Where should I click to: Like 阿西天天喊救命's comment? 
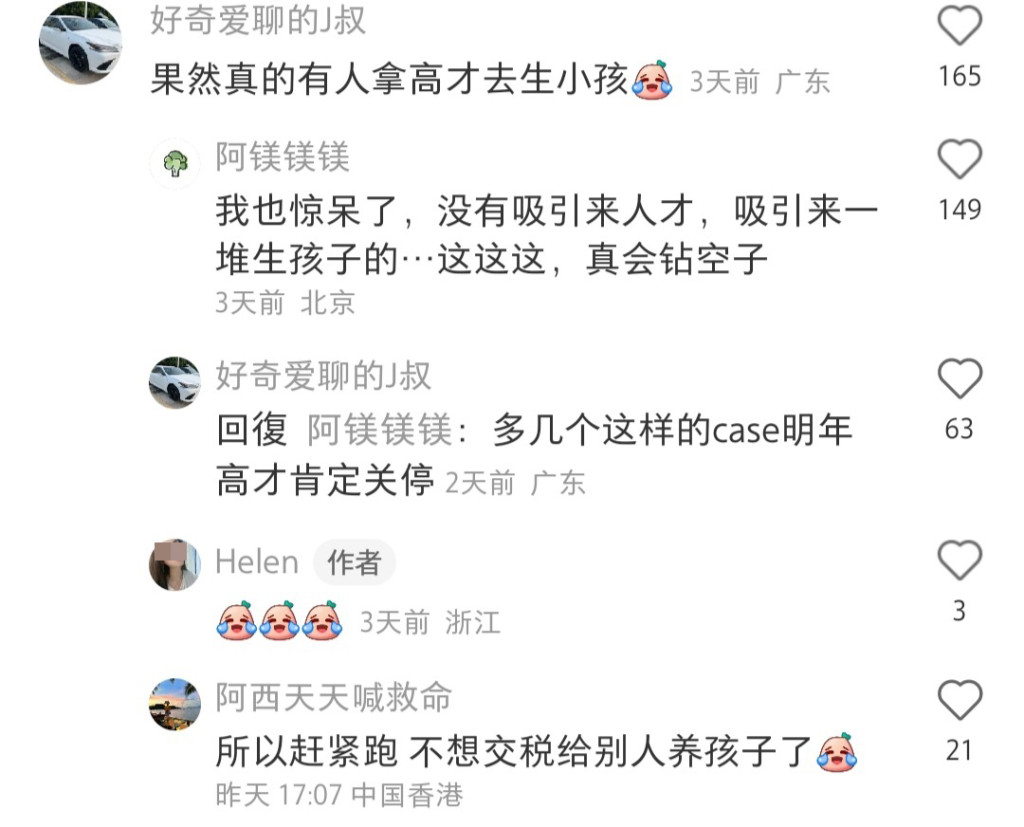click(x=960, y=700)
